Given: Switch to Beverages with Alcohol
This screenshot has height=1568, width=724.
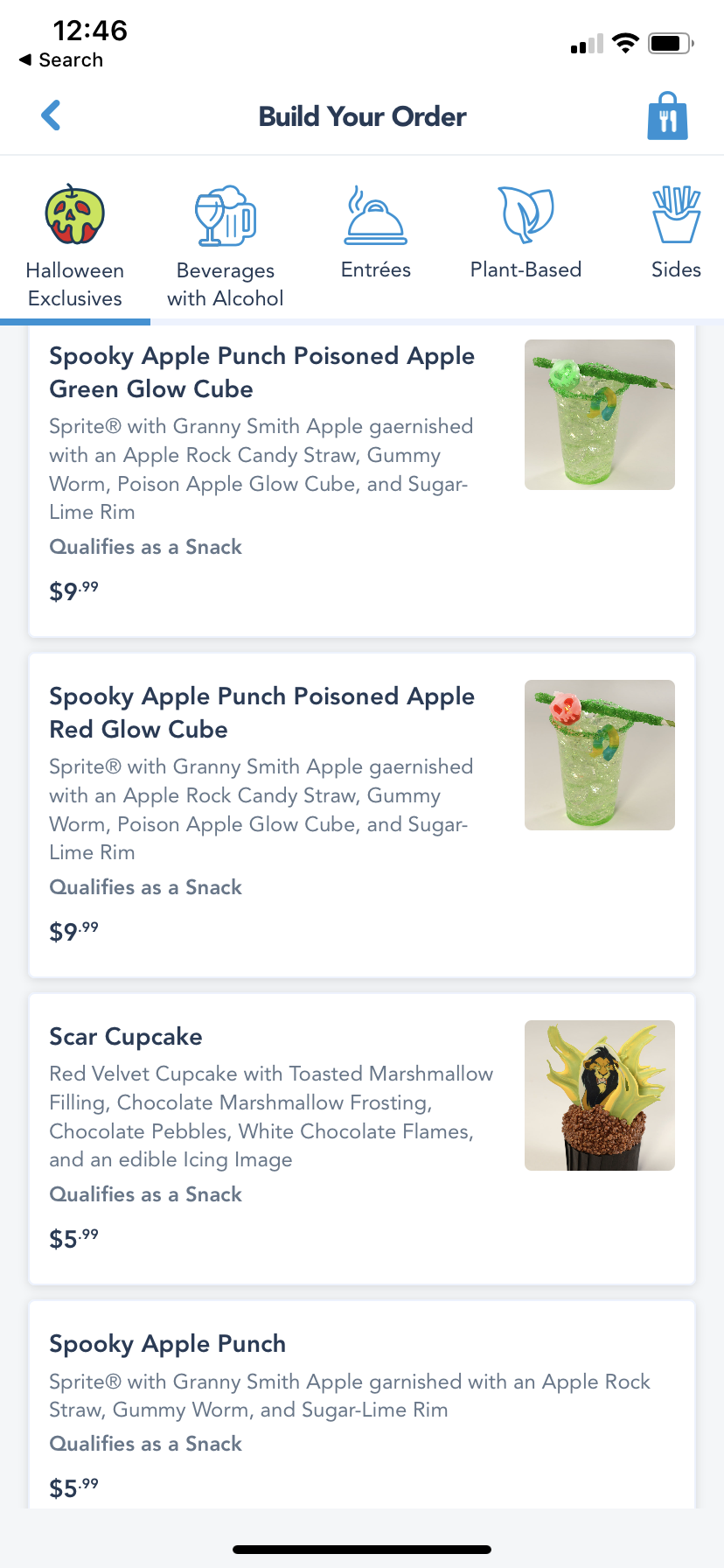Looking at the screenshot, I should point(226,247).
